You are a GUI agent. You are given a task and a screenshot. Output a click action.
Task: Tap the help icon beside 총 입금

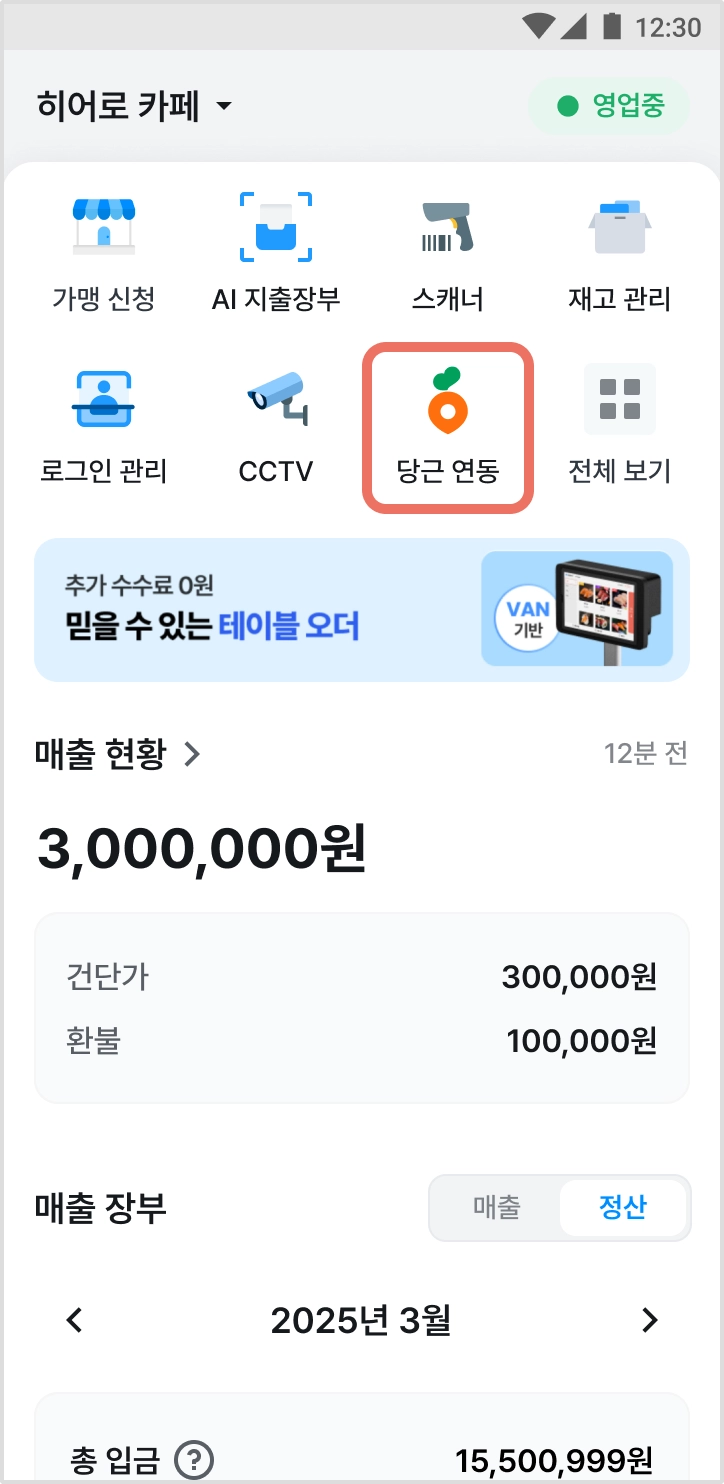click(193, 1461)
